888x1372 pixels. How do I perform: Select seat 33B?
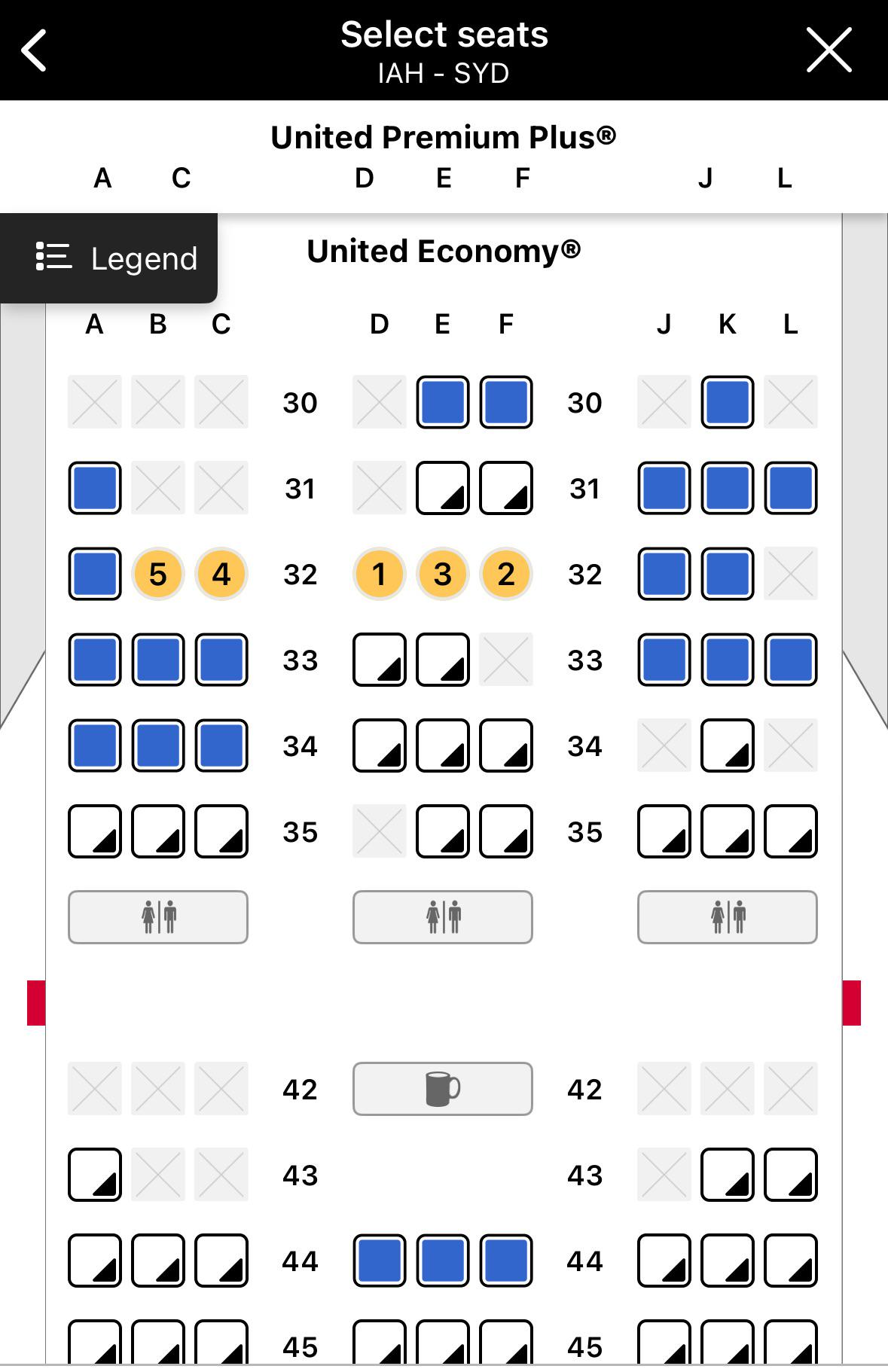[158, 660]
